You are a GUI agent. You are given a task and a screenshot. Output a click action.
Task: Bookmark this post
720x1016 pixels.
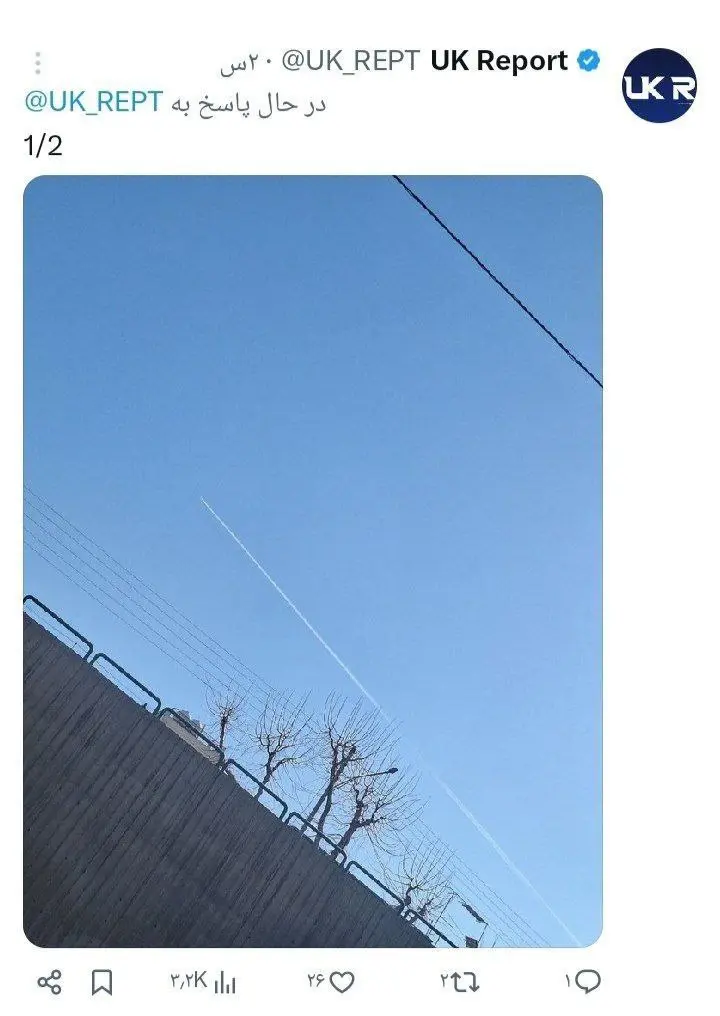pos(102,982)
